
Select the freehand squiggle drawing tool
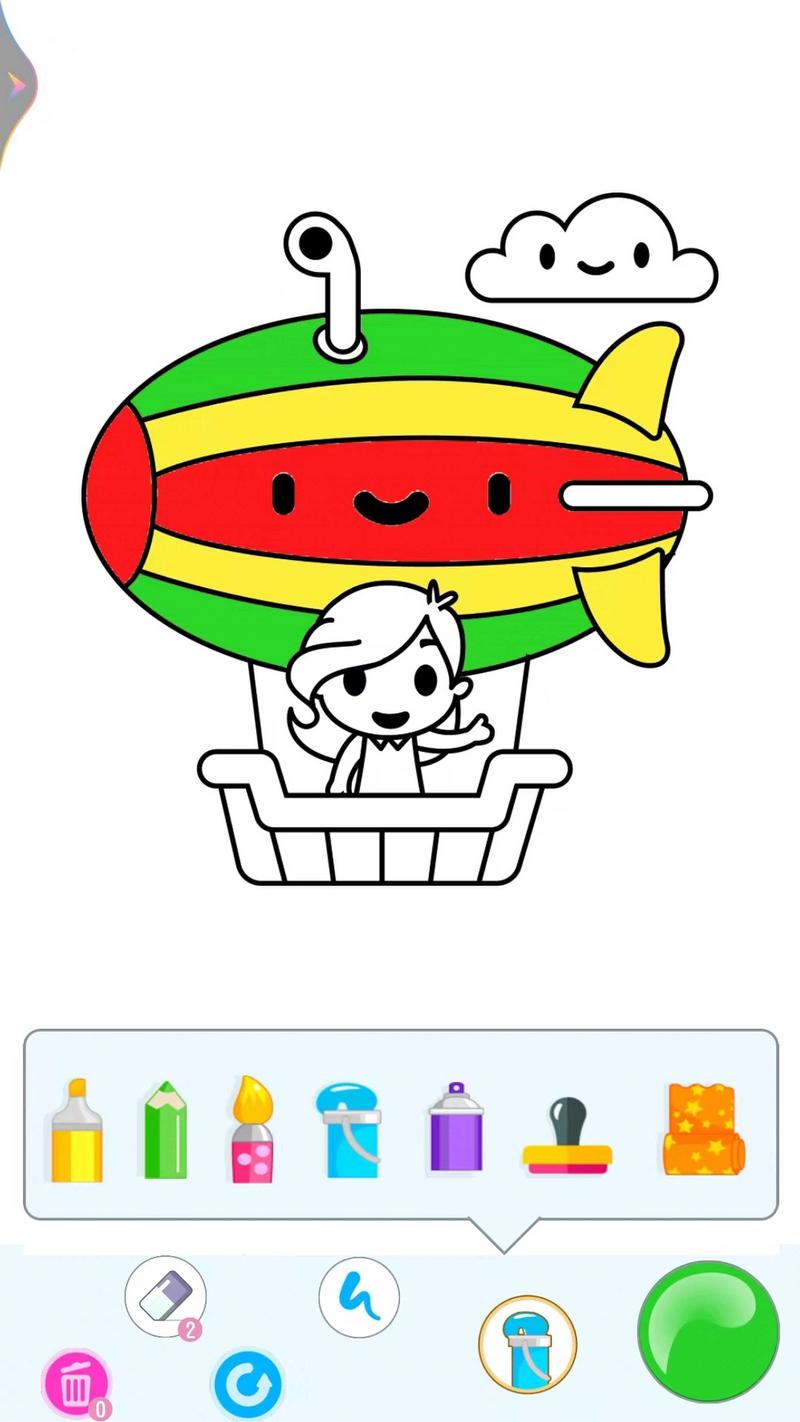(x=360, y=1295)
